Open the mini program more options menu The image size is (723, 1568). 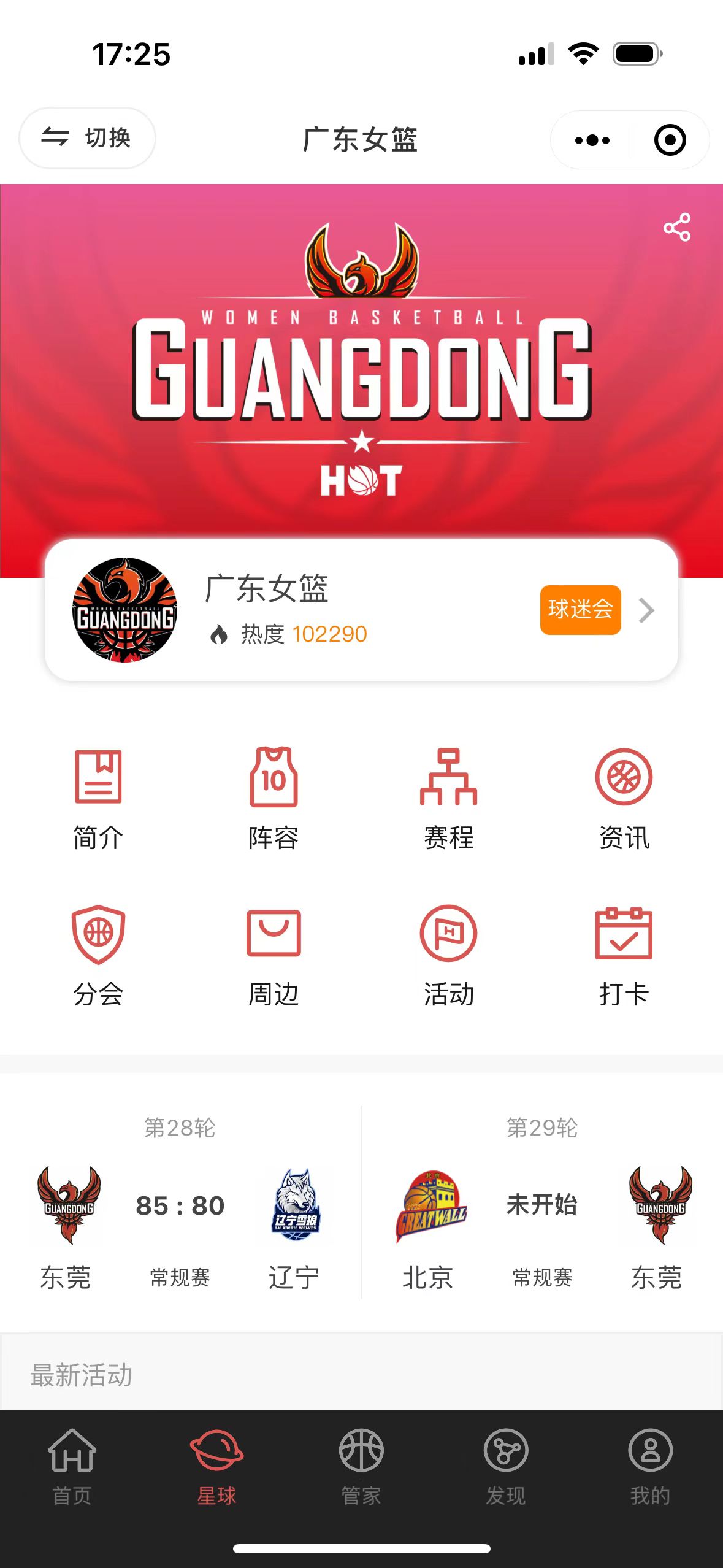[x=592, y=140]
